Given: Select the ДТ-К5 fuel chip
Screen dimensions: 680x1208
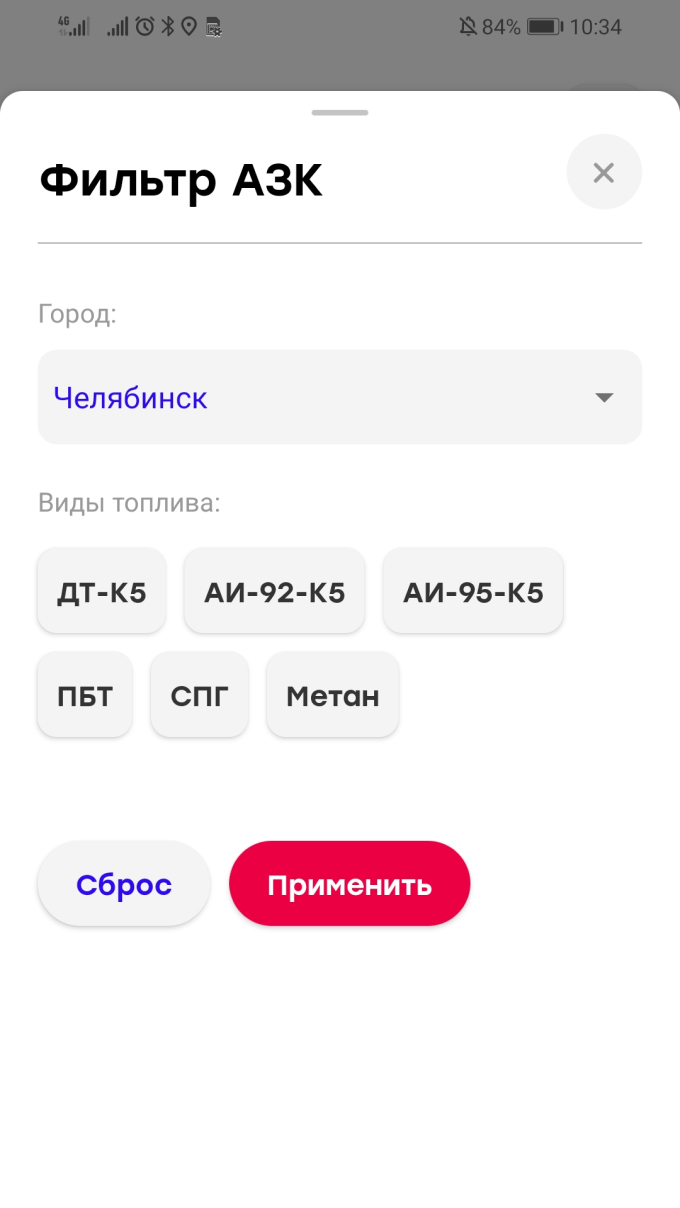Looking at the screenshot, I should tap(102, 592).
